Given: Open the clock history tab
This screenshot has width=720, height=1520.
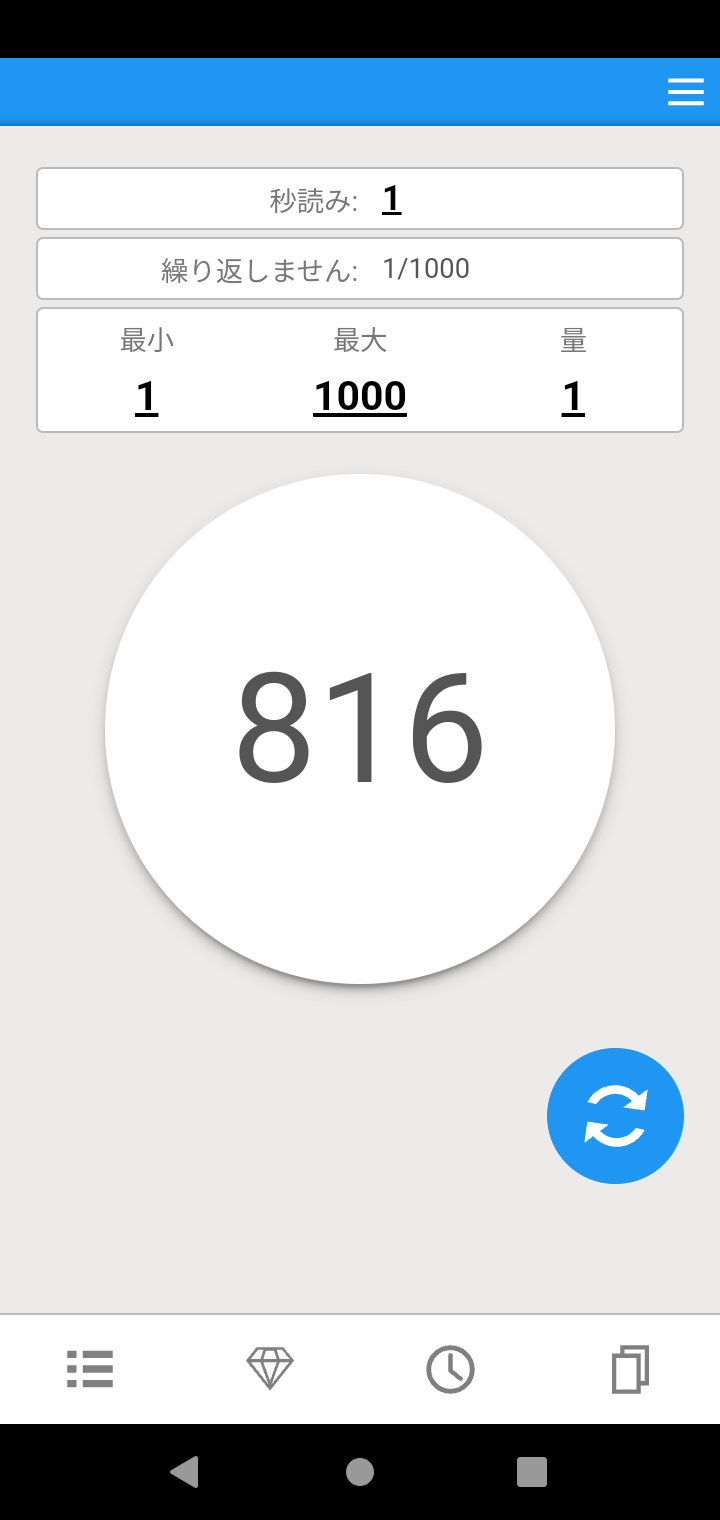Looking at the screenshot, I should pos(450,1369).
